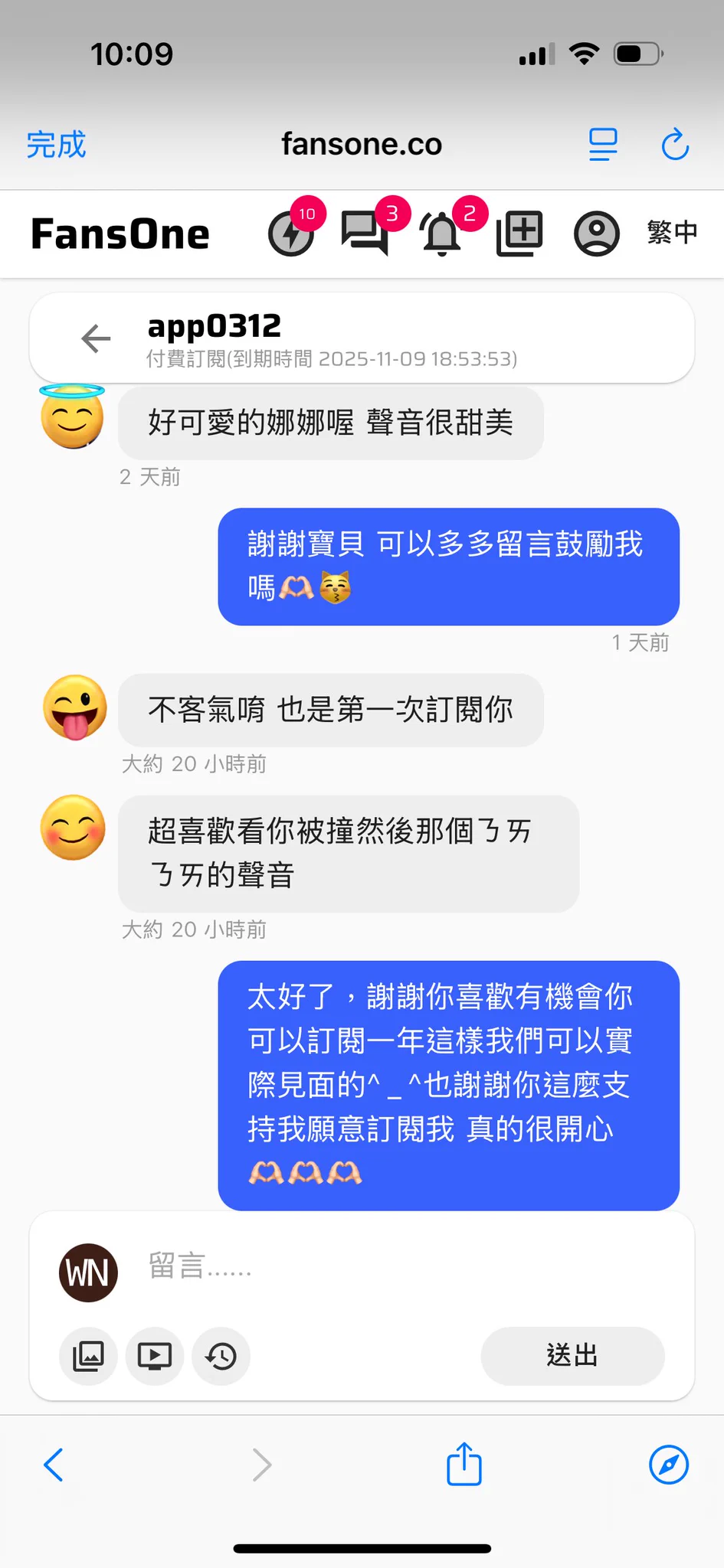
Task: Open in Safari with compass icon
Action: point(668,1465)
